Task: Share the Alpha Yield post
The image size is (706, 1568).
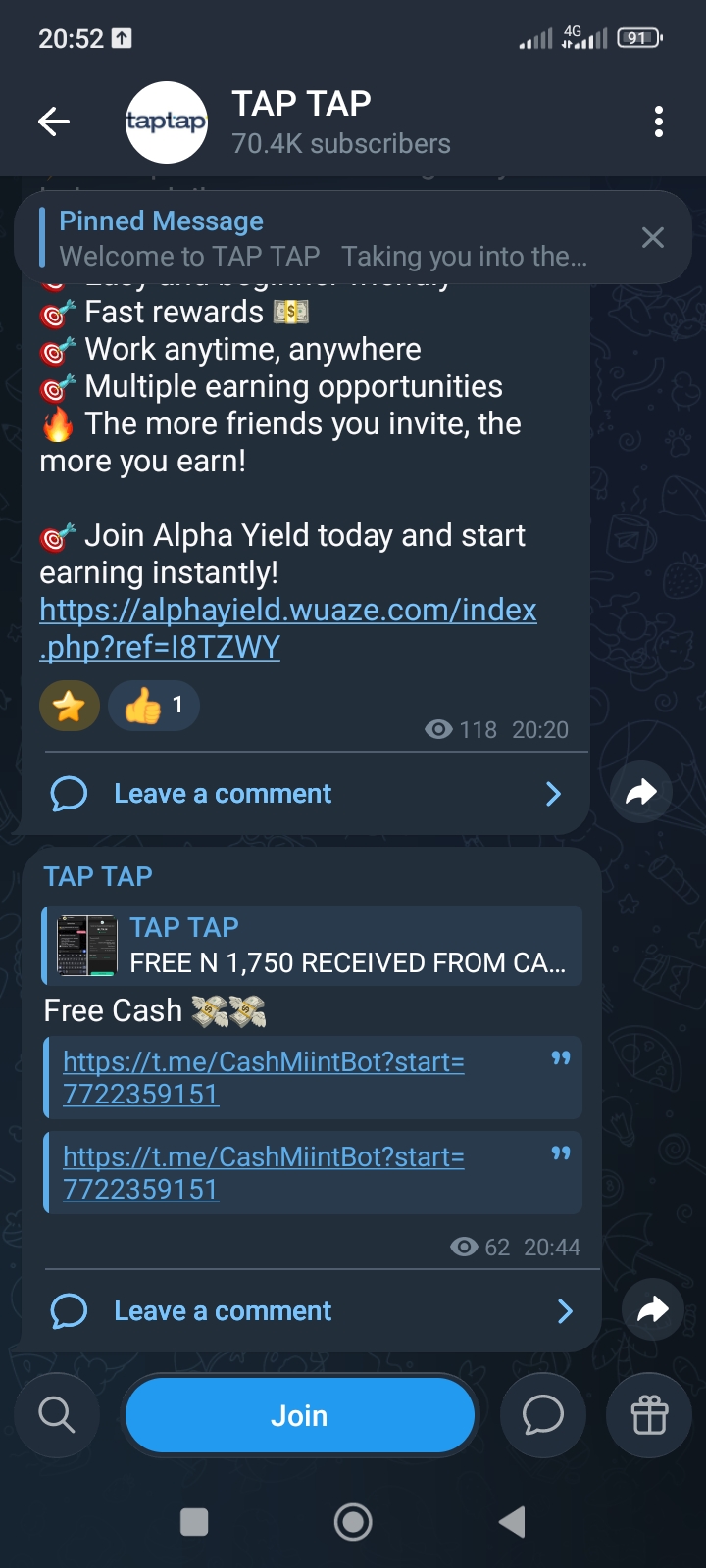Action: pos(640,792)
